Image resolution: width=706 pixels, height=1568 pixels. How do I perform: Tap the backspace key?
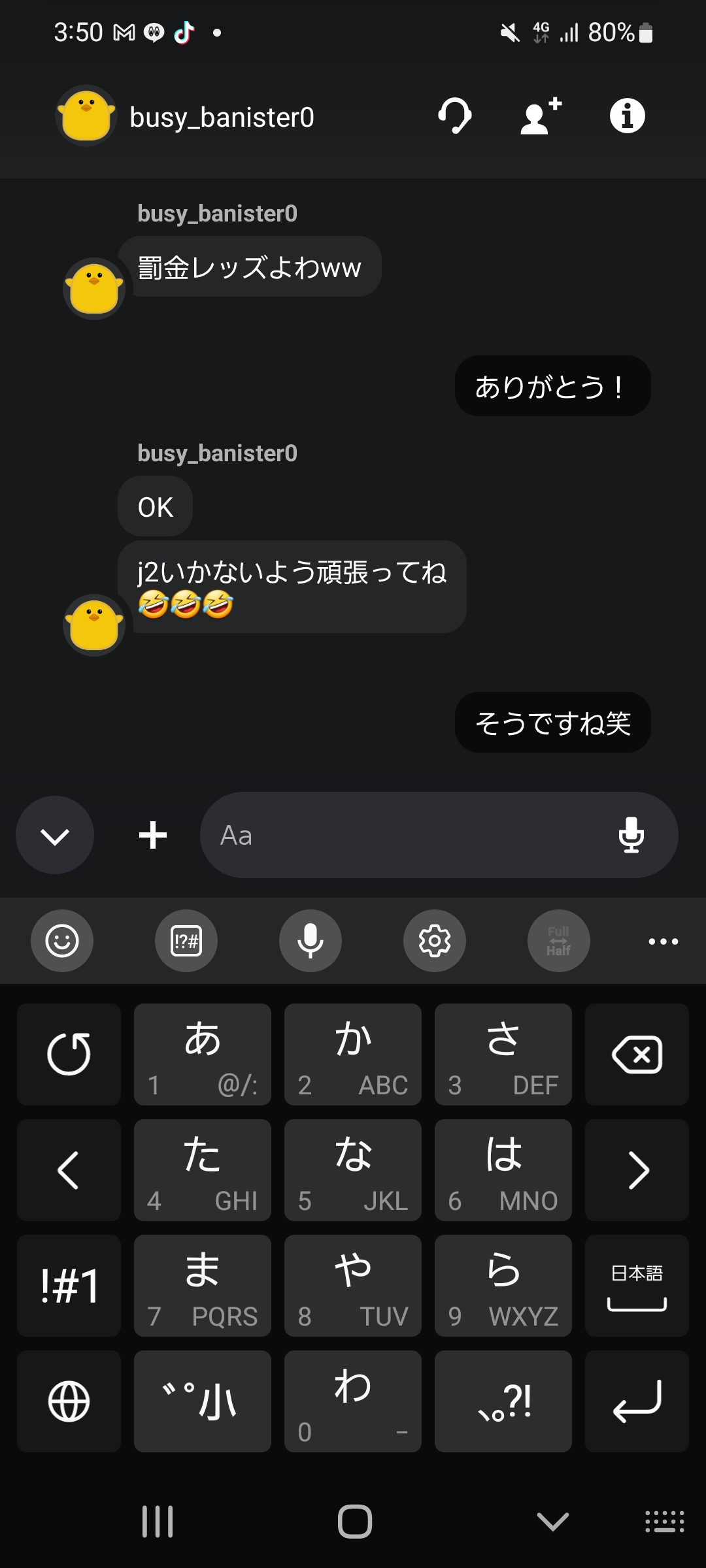click(x=637, y=1054)
